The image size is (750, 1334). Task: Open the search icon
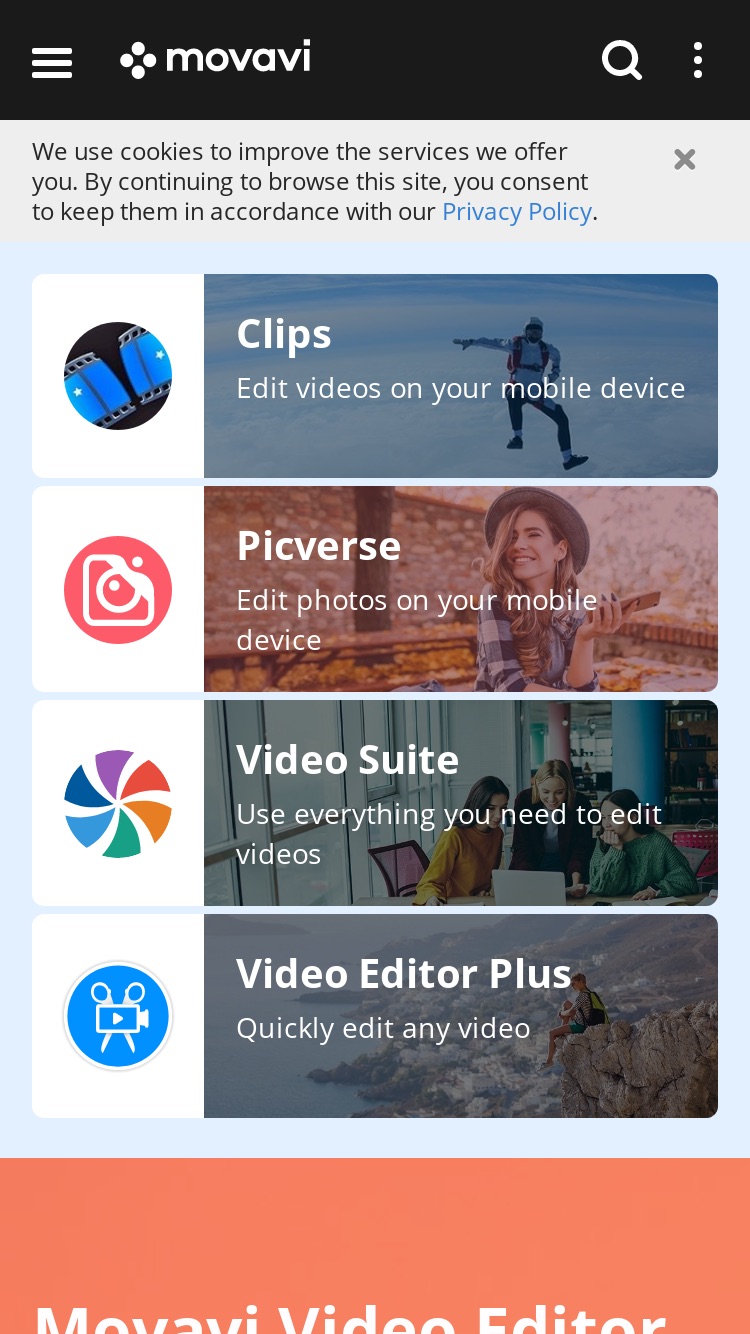pyautogui.click(x=621, y=60)
